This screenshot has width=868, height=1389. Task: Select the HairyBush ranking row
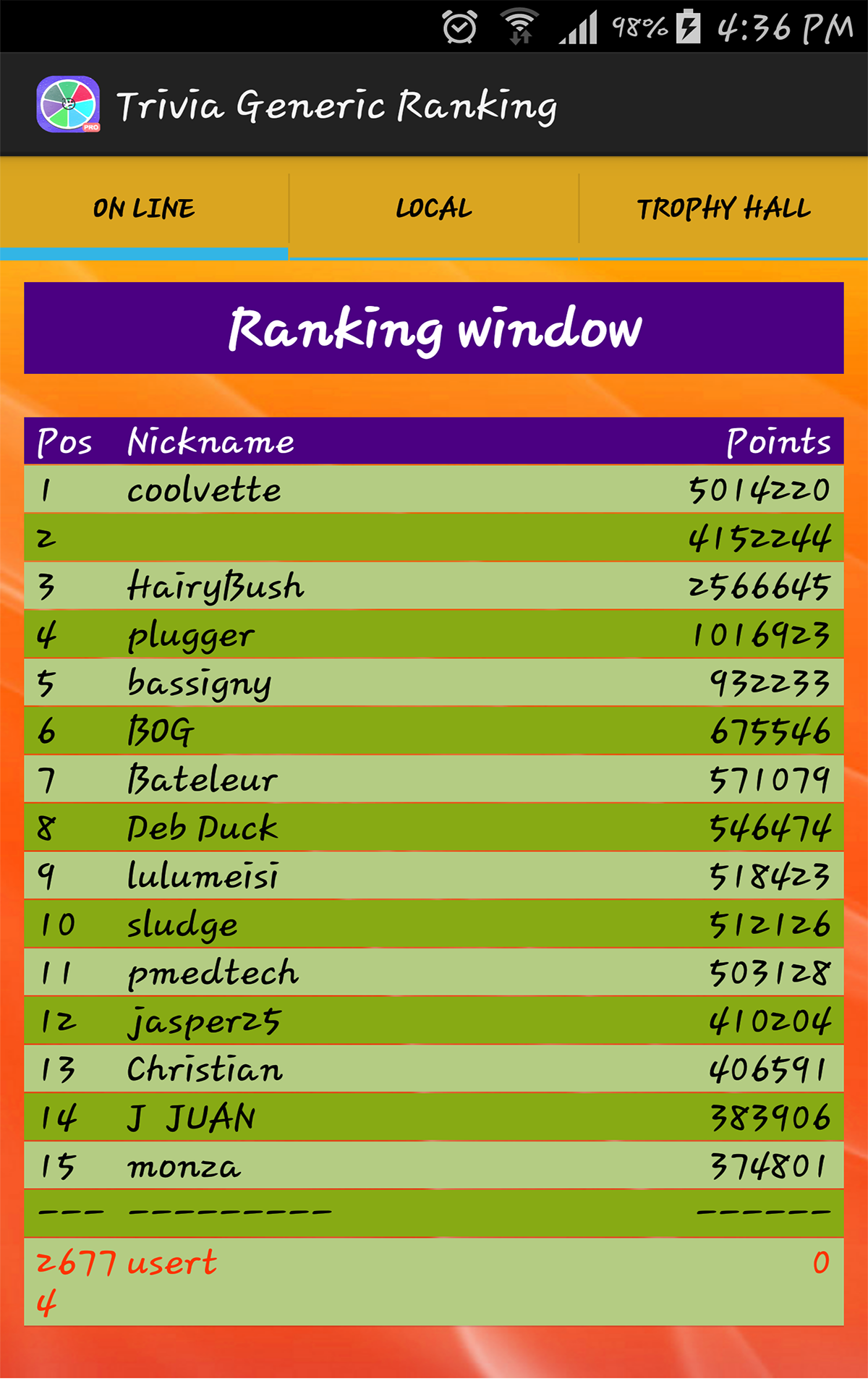tap(434, 586)
